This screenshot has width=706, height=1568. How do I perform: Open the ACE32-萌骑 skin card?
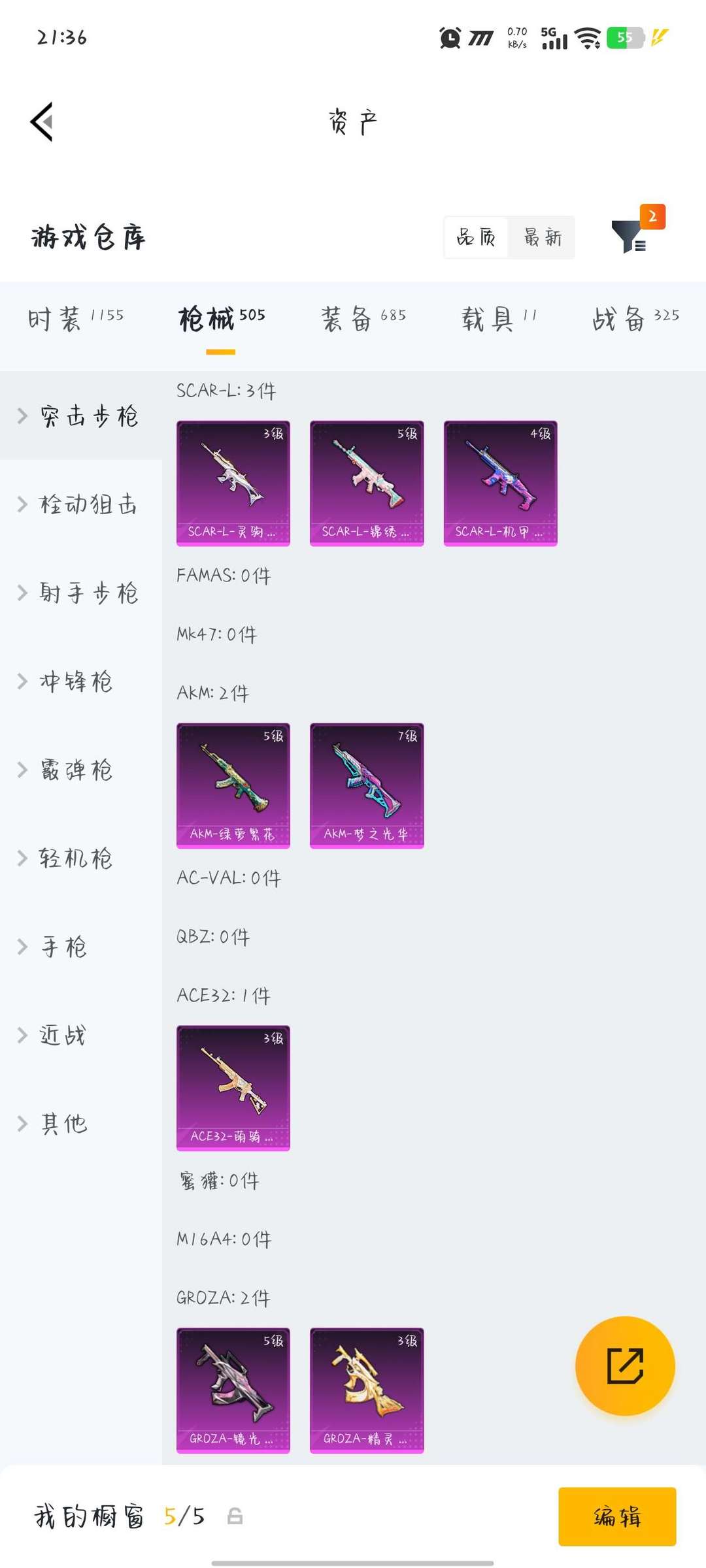[233, 1088]
